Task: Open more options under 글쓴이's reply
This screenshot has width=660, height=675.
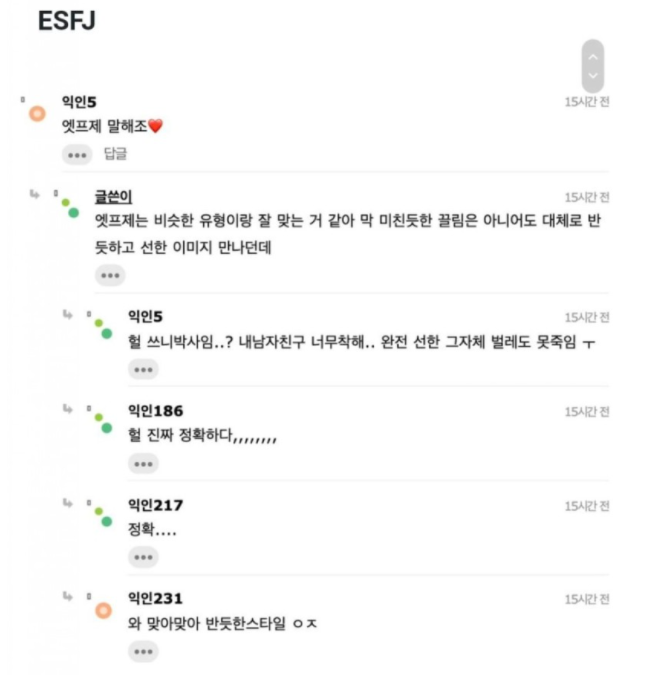Action: pyautogui.click(x=110, y=275)
